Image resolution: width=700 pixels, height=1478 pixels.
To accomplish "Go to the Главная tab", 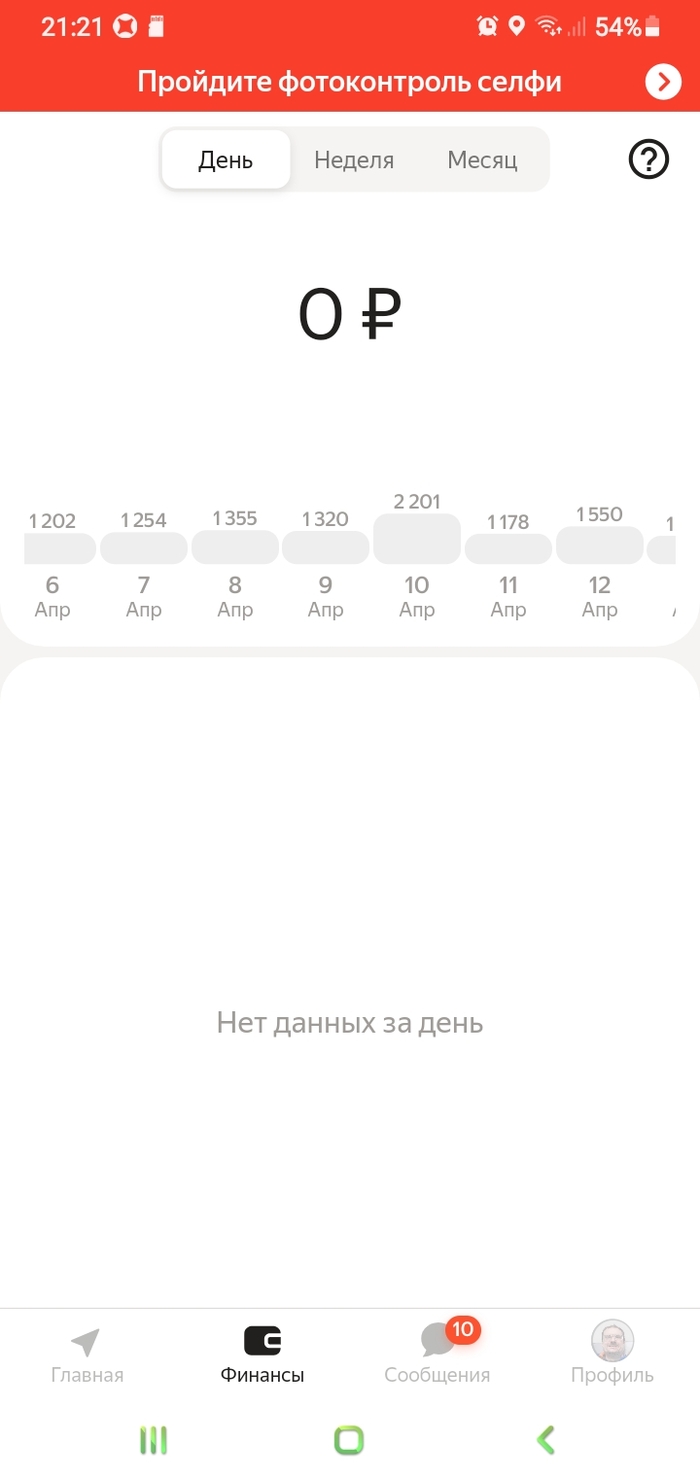I will [x=87, y=1355].
